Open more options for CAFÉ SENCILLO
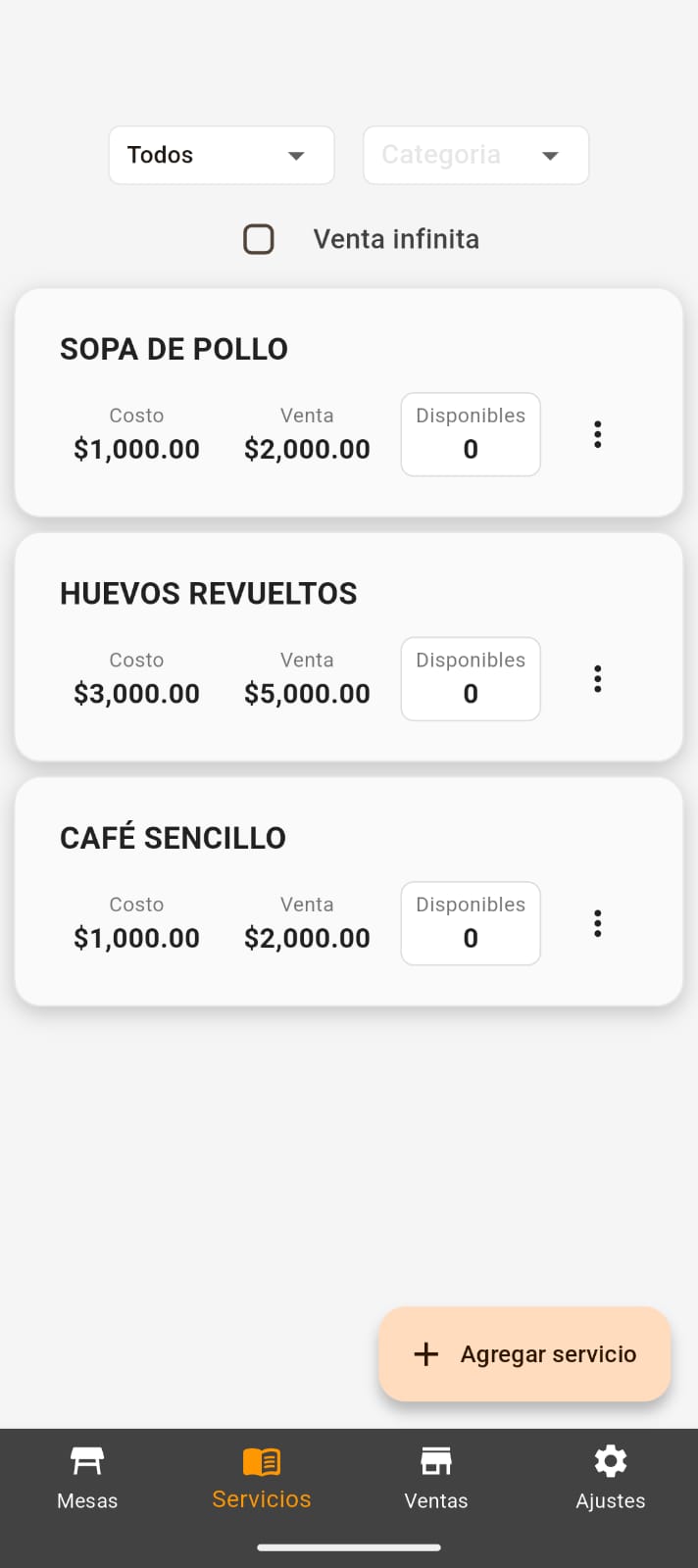 (597, 923)
